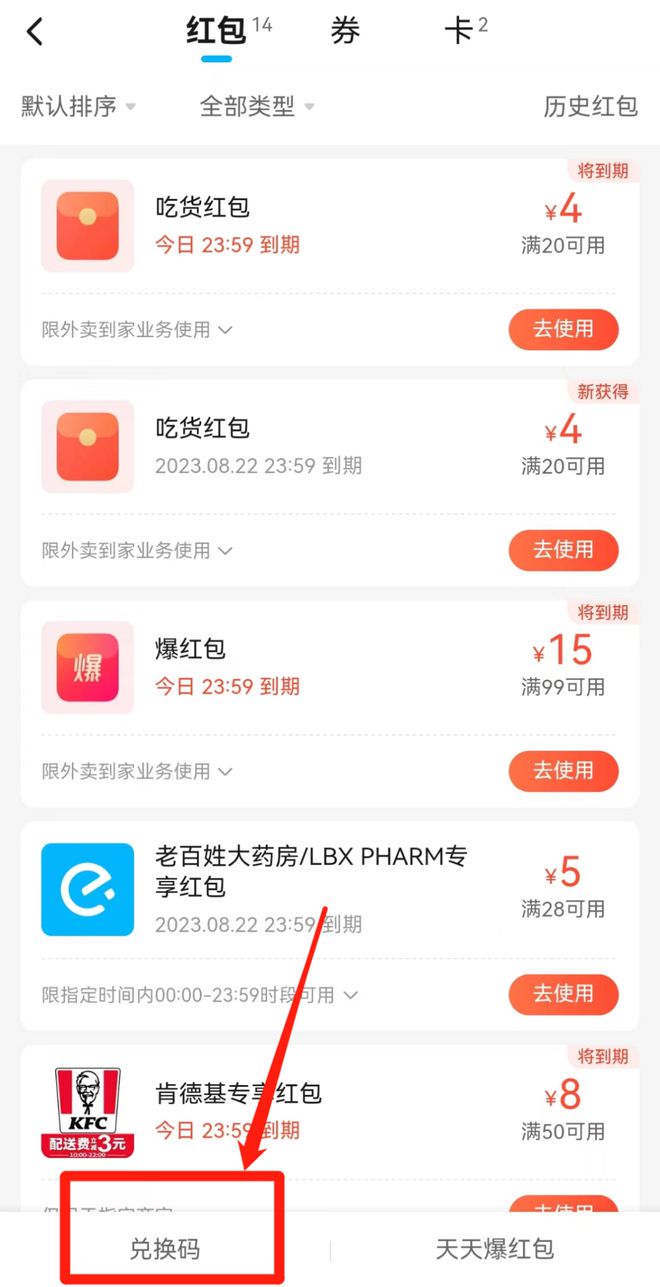Switch to the 券 tab

tap(345, 32)
